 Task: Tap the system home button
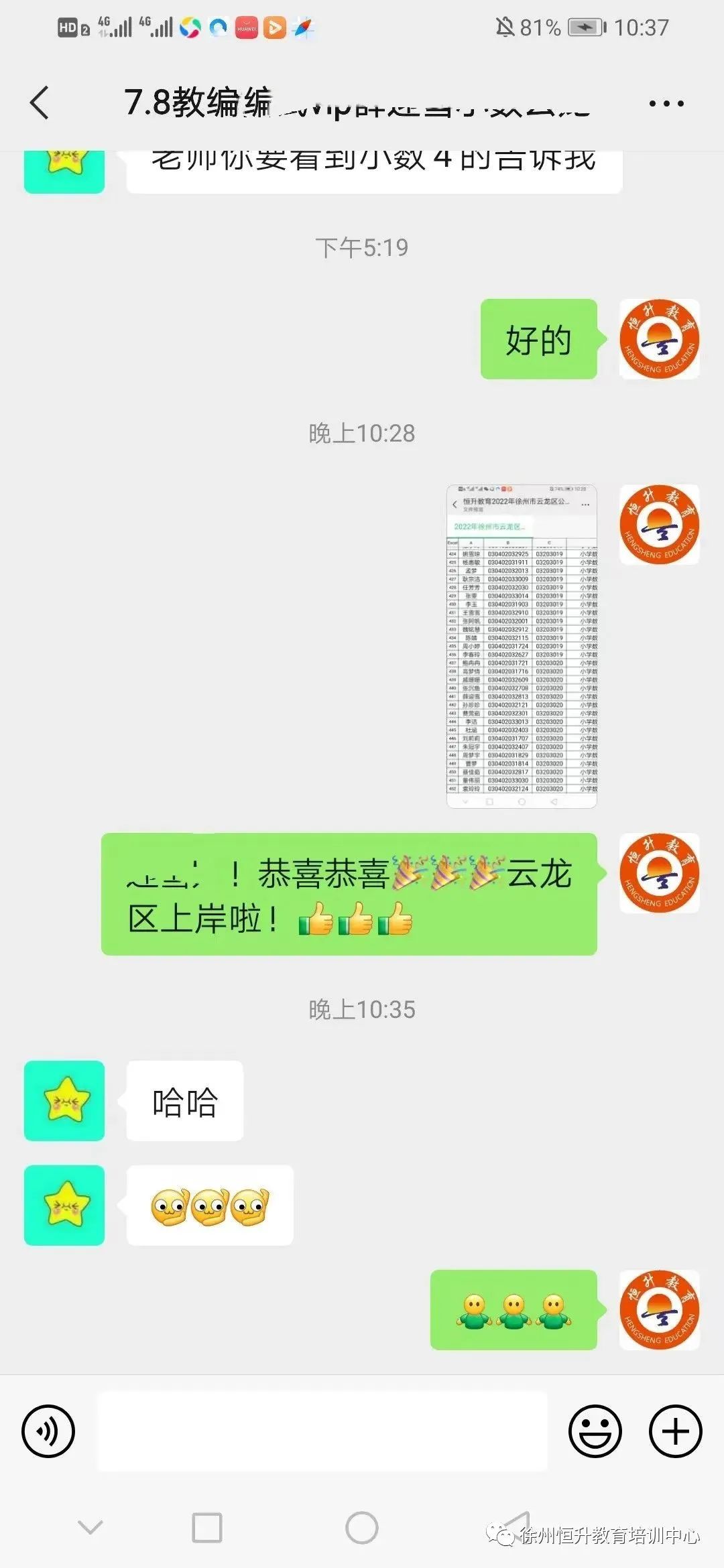pos(362,1528)
